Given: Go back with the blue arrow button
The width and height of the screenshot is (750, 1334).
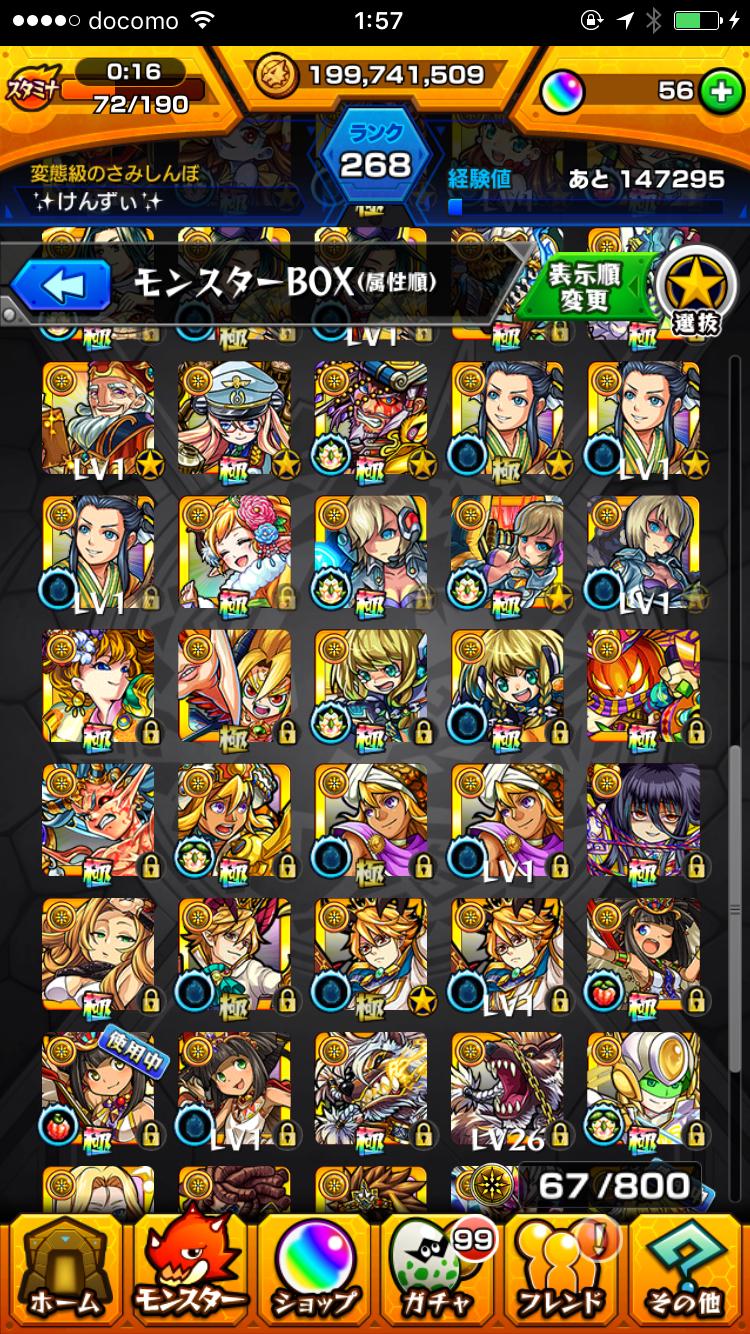Looking at the screenshot, I should [x=62, y=287].
